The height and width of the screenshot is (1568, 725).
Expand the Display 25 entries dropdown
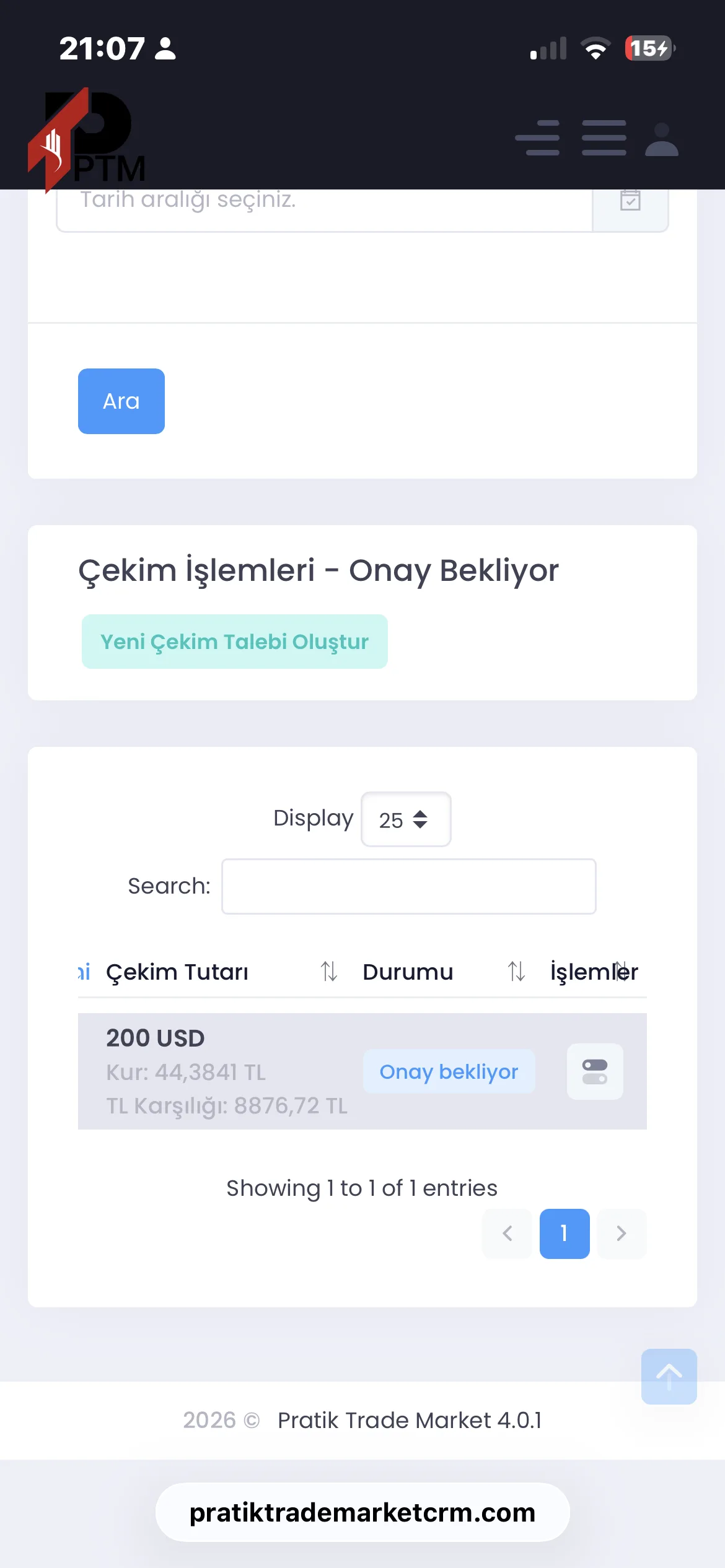[406, 819]
